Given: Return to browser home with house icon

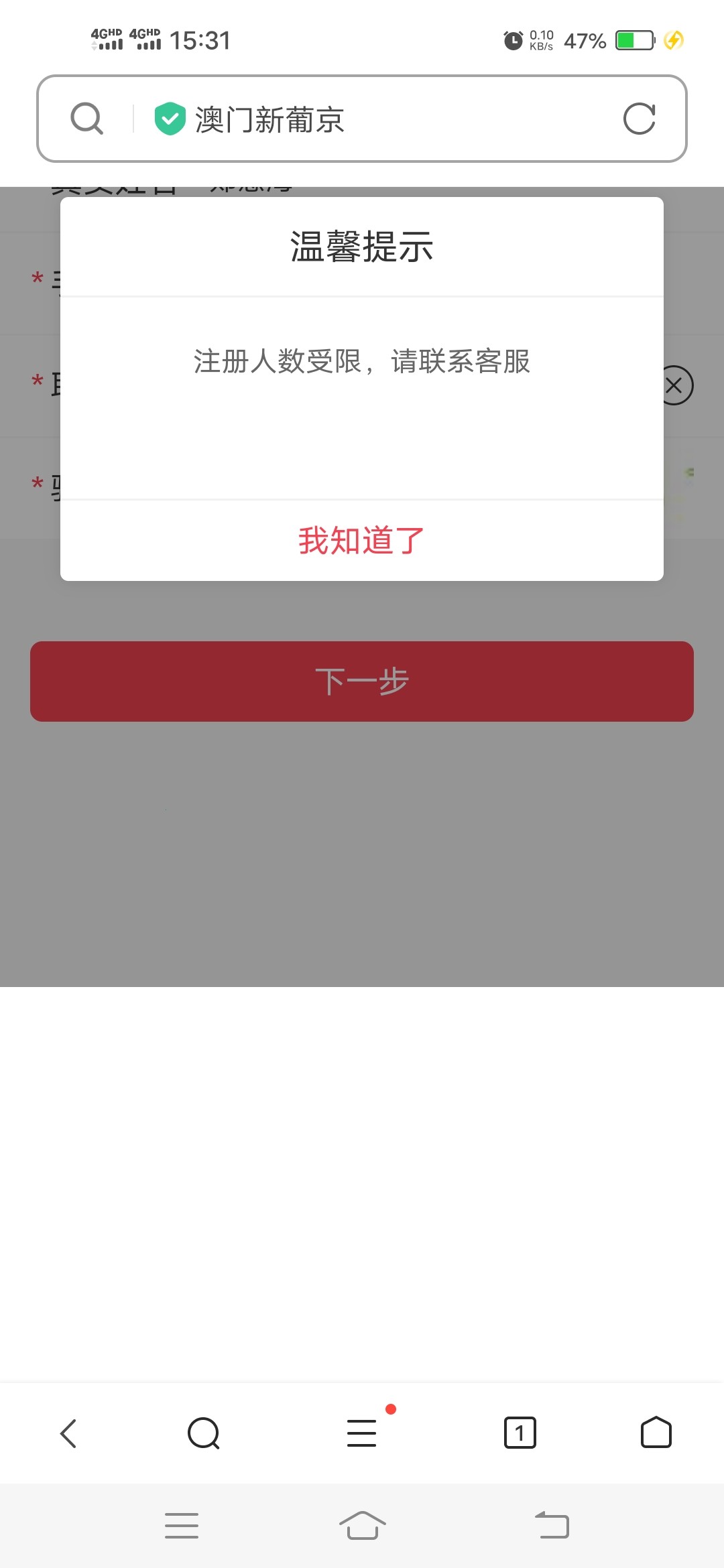Looking at the screenshot, I should [x=656, y=1433].
